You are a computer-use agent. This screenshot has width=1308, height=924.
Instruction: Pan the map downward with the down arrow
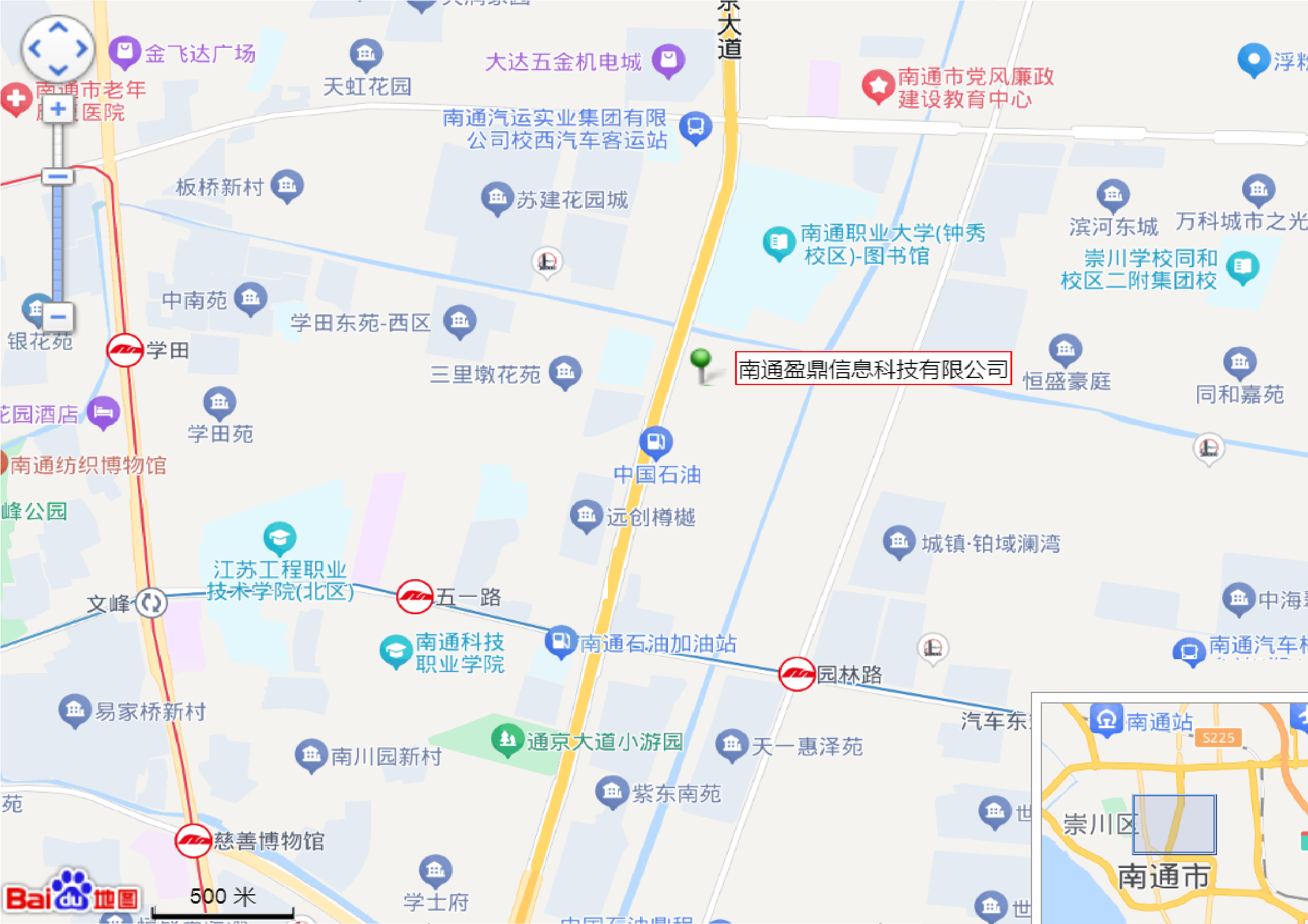point(58,71)
